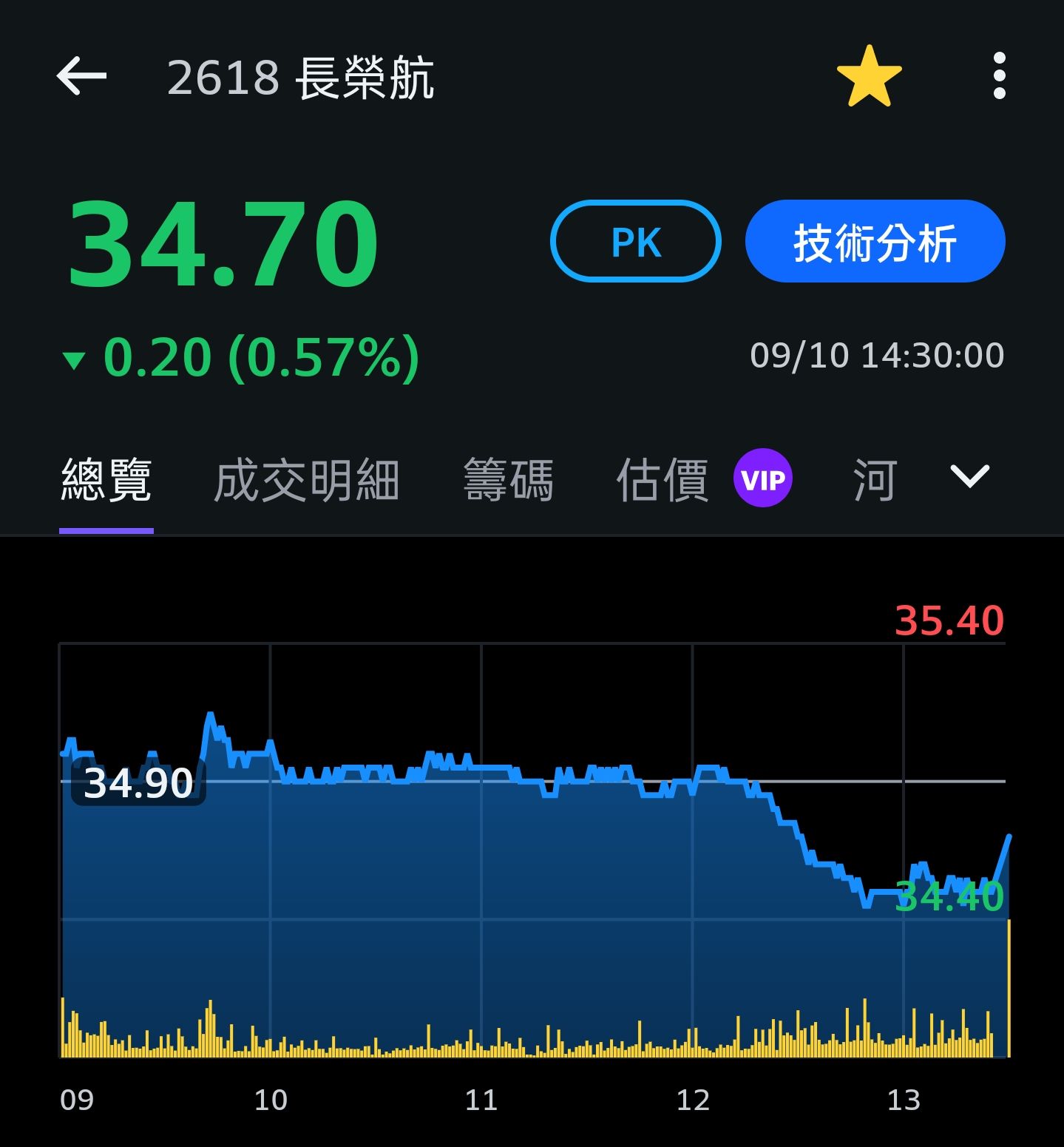1064x1147 pixels.
Task: Go back using the arrow
Action: [81, 76]
